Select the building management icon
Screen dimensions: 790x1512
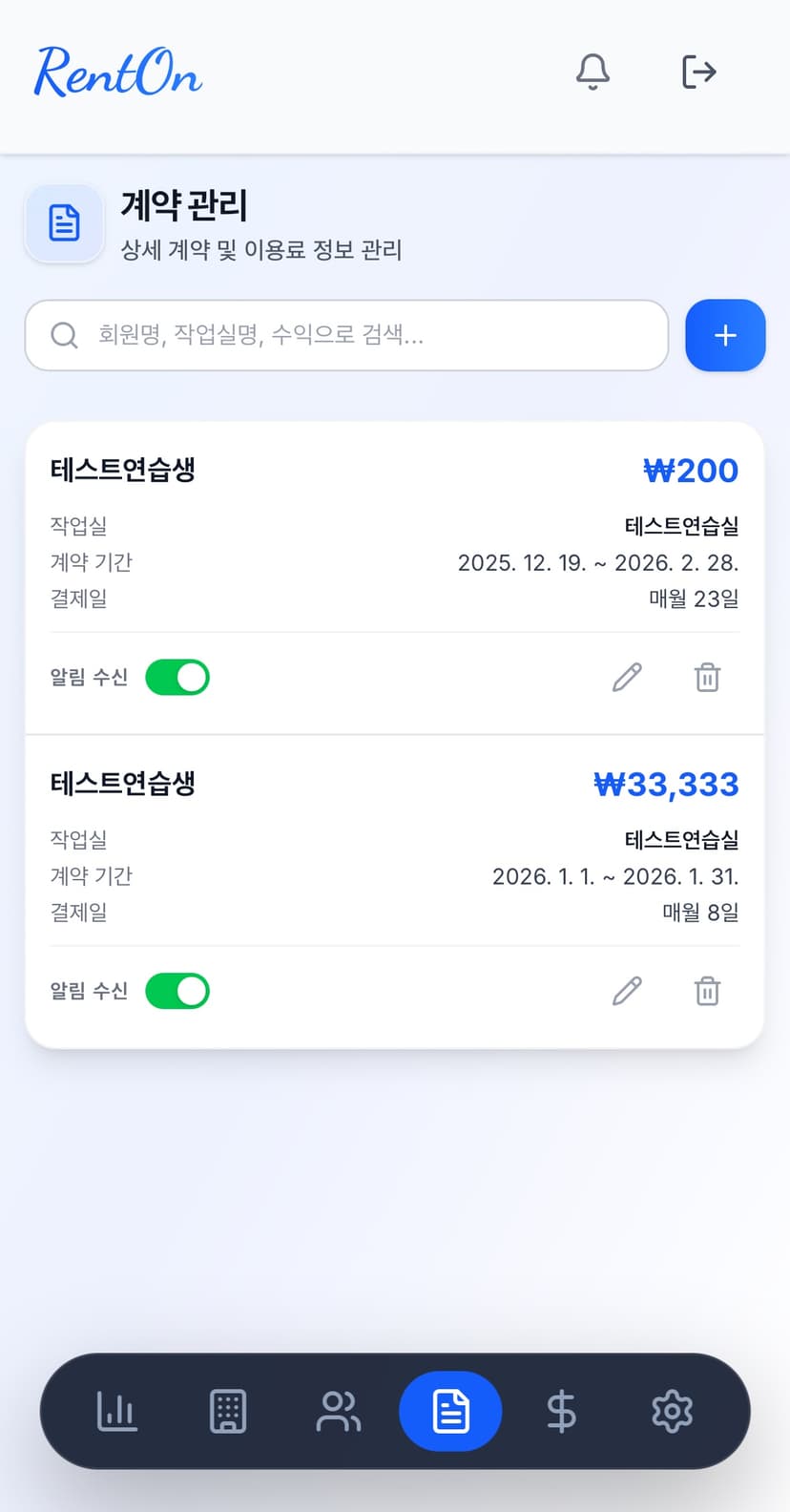click(x=227, y=1410)
